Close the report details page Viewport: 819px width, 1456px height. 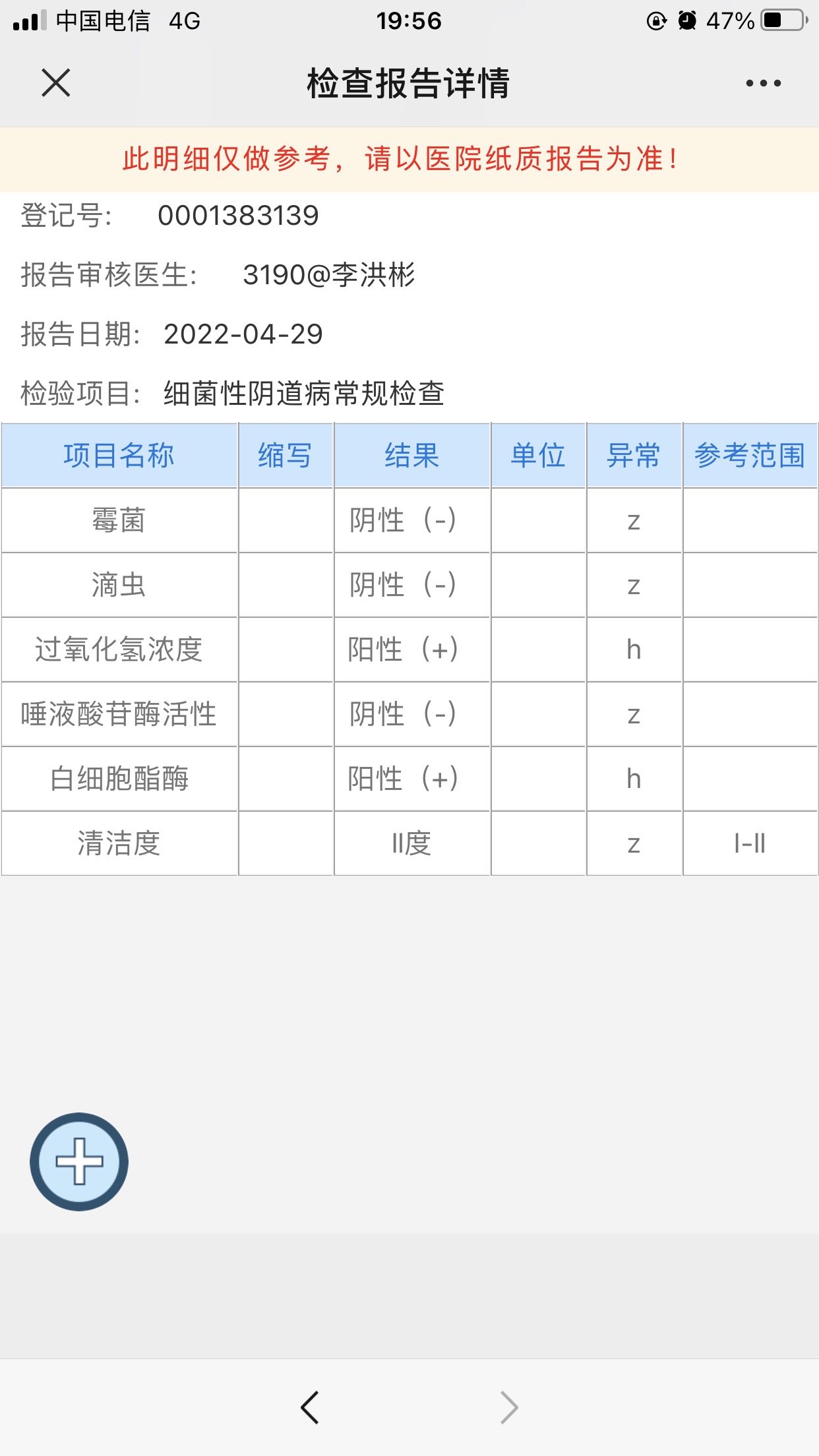[x=56, y=83]
